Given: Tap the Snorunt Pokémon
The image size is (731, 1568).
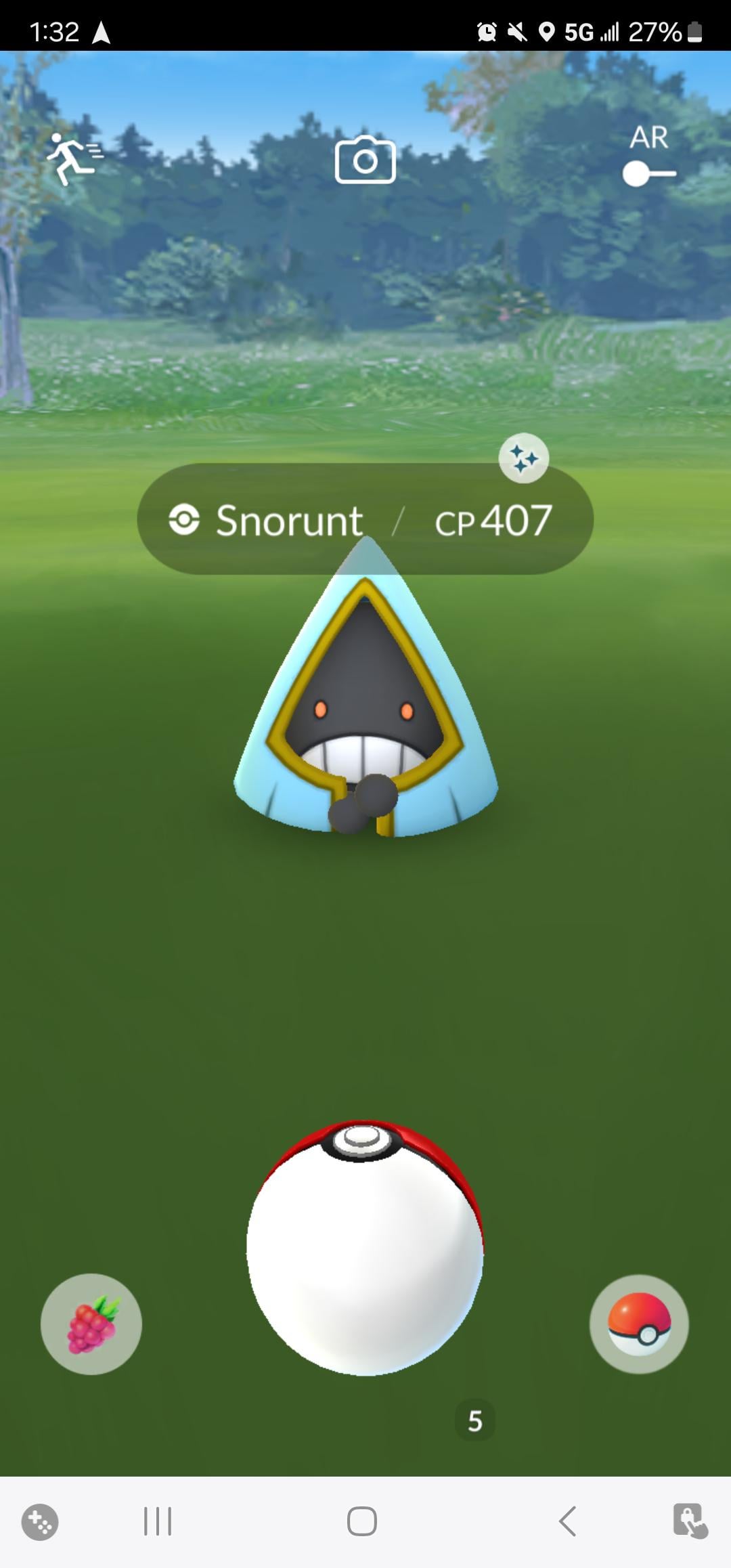Looking at the screenshot, I should pos(365,704).
